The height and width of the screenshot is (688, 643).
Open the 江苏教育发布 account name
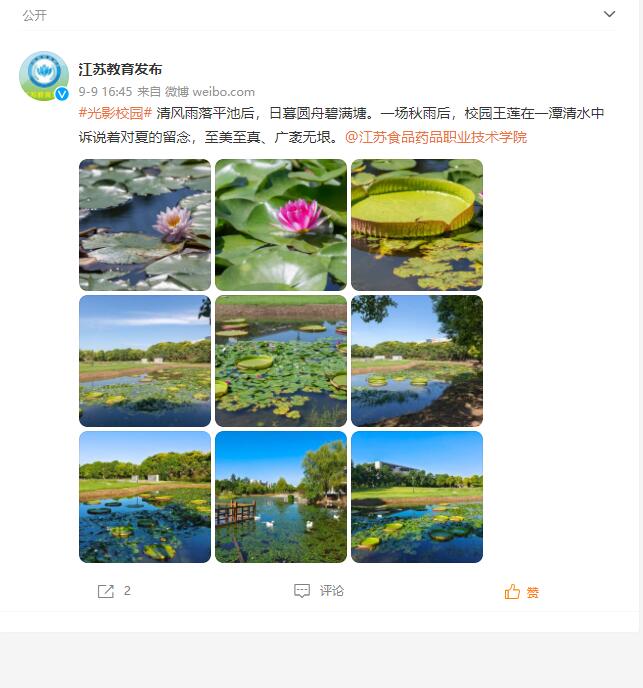[120, 69]
